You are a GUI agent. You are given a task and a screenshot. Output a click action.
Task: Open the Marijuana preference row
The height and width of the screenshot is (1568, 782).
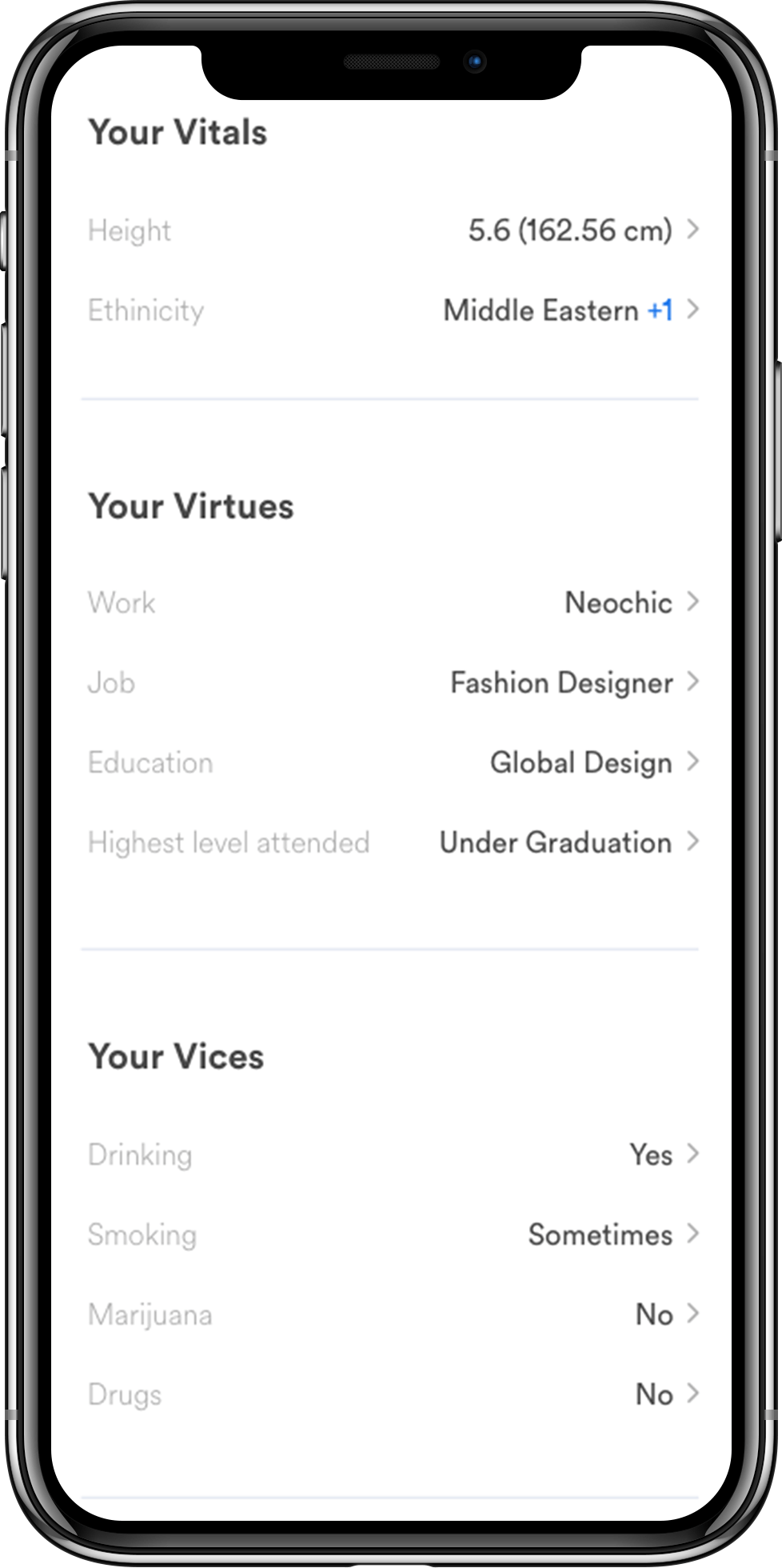(392, 1314)
